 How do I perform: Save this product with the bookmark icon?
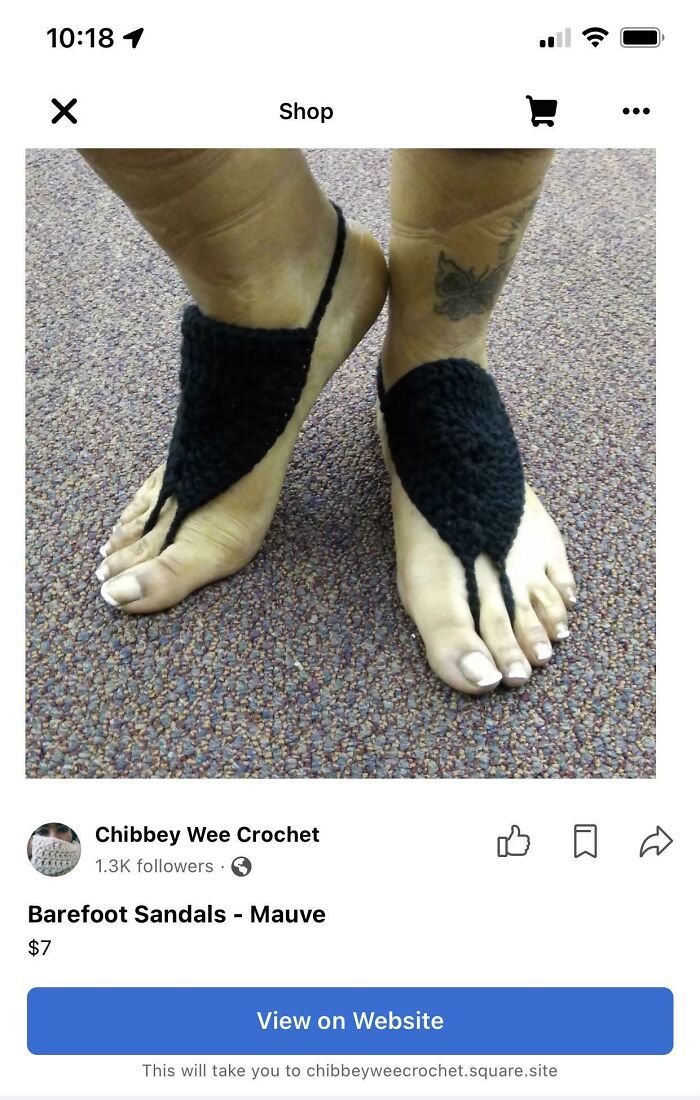tap(585, 842)
